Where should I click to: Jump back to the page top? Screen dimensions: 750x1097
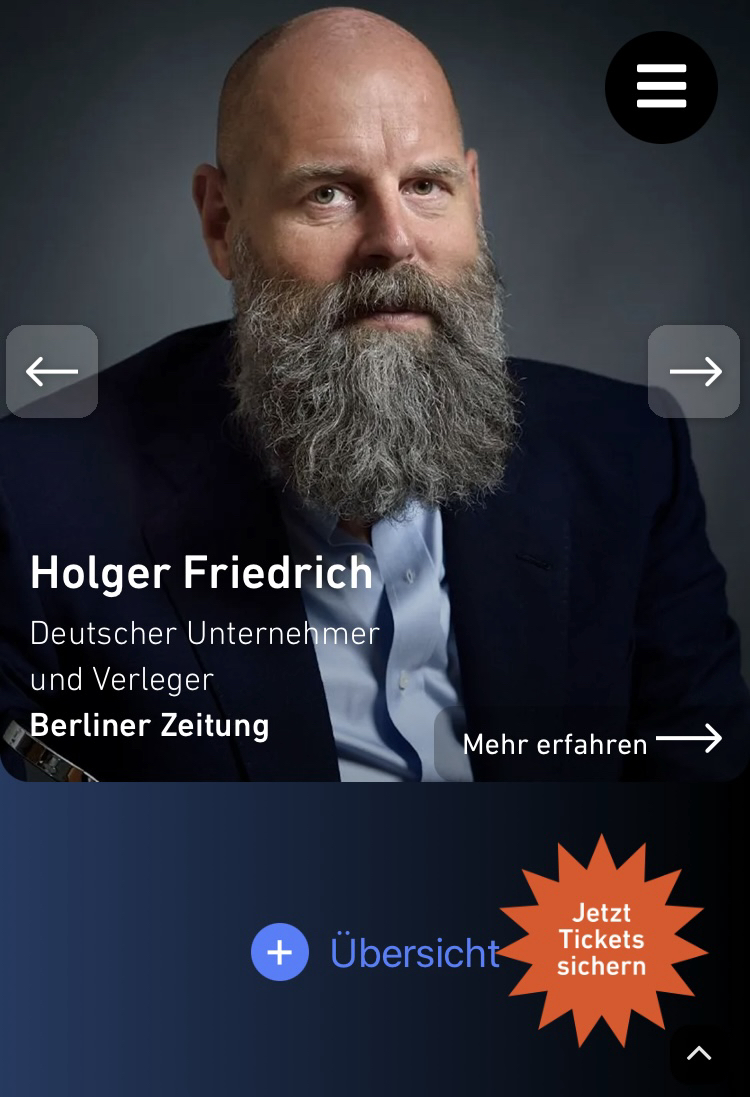point(699,1053)
